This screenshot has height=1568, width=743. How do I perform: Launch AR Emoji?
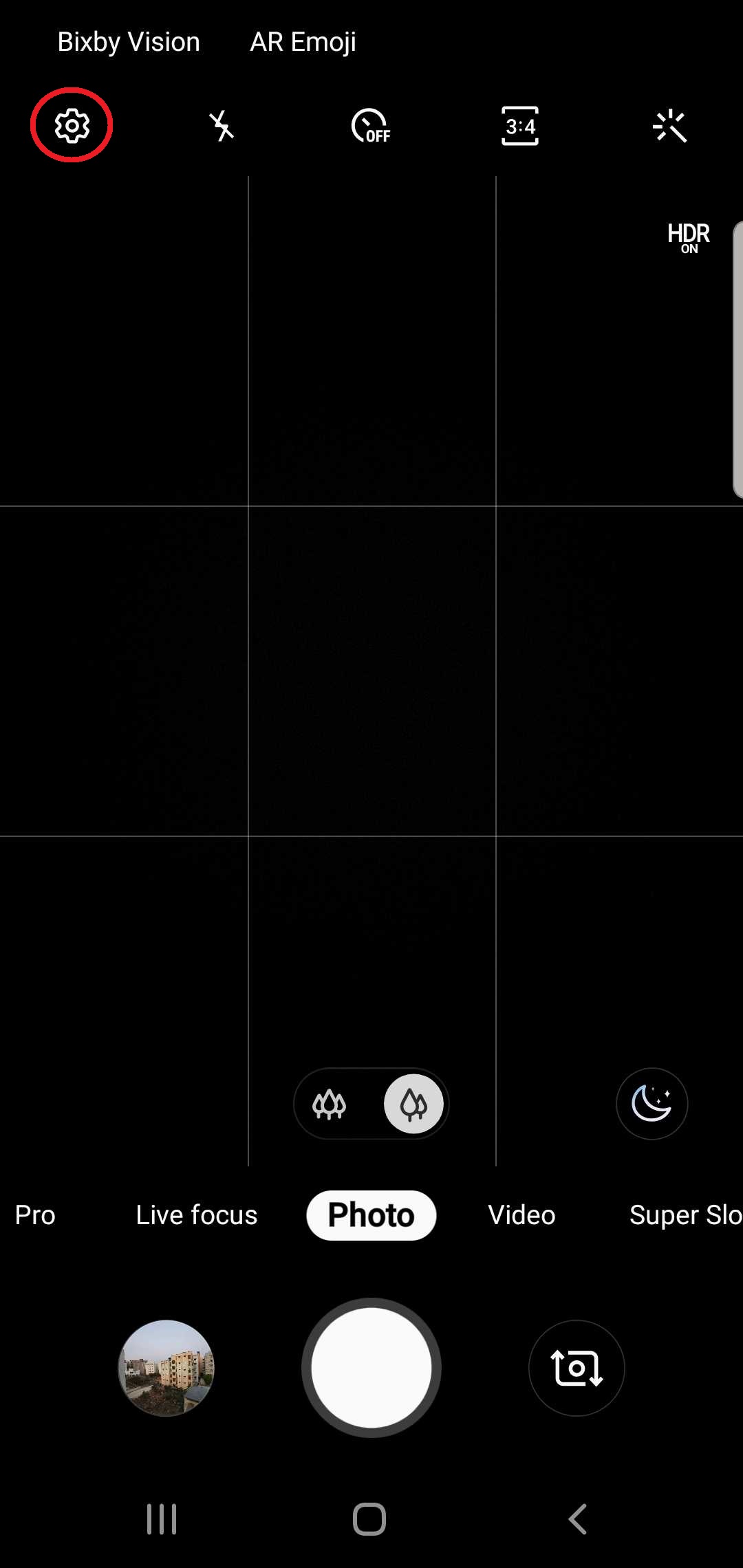pyautogui.click(x=303, y=42)
